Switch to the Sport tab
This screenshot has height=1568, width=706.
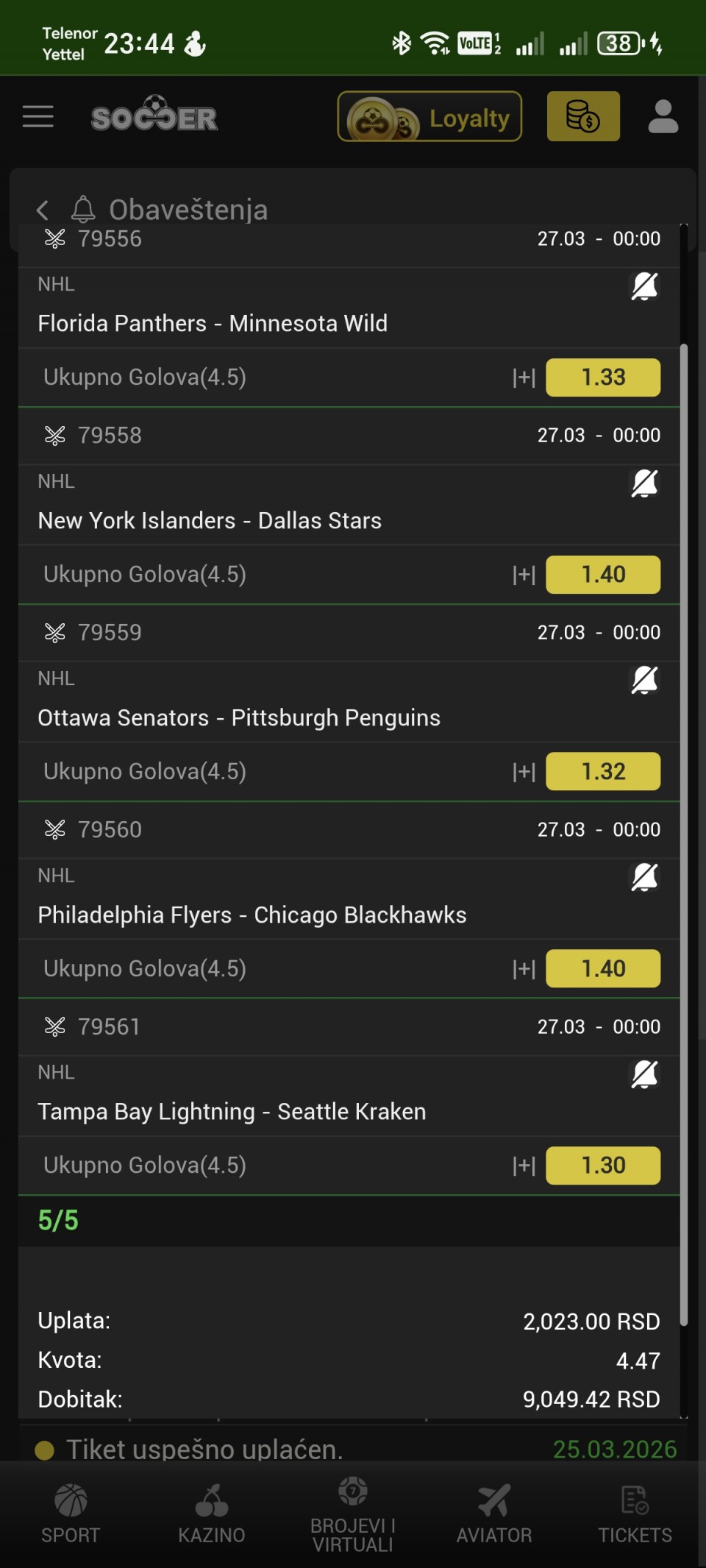pos(71,1514)
